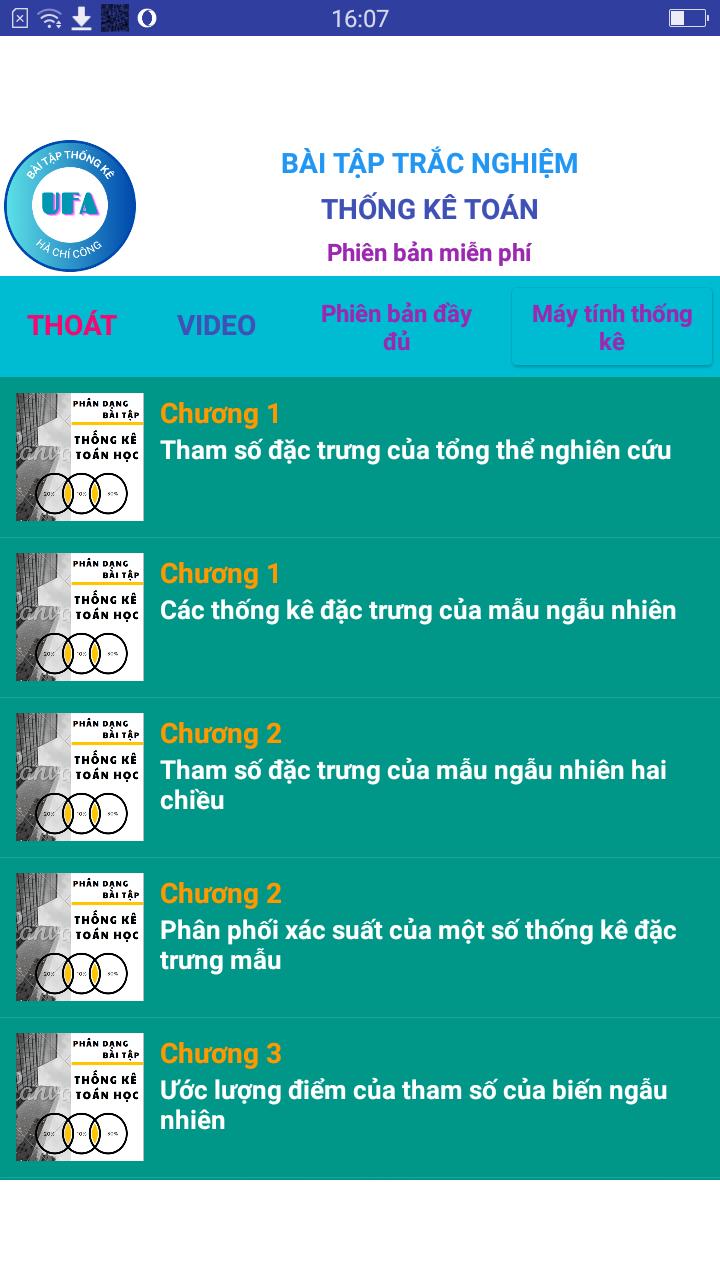
Task: Tap the THOÁT button to exit
Action: pos(72,326)
